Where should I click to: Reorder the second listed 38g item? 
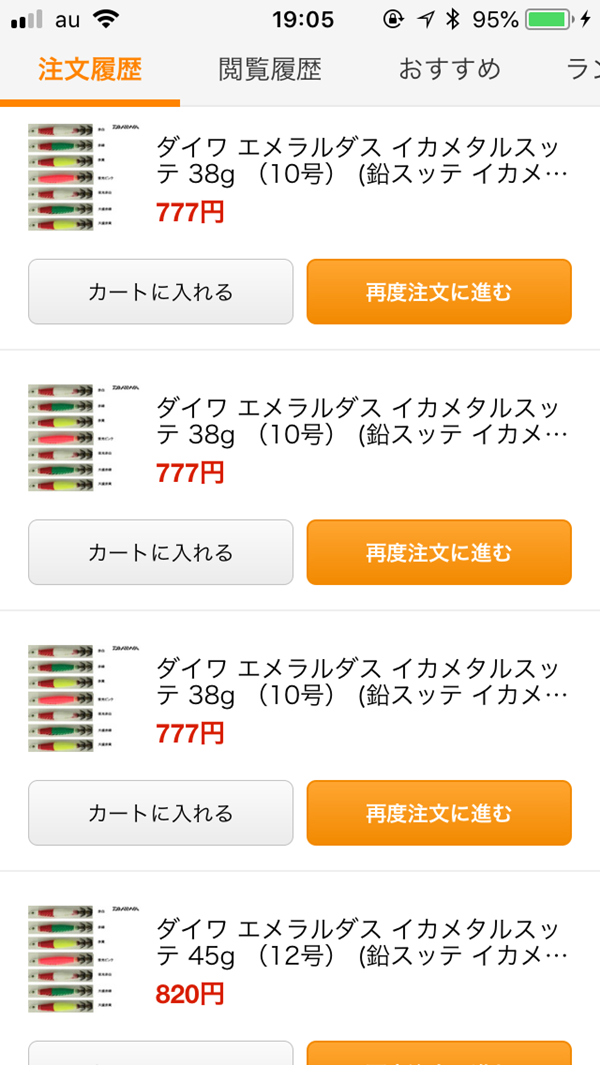click(x=439, y=552)
